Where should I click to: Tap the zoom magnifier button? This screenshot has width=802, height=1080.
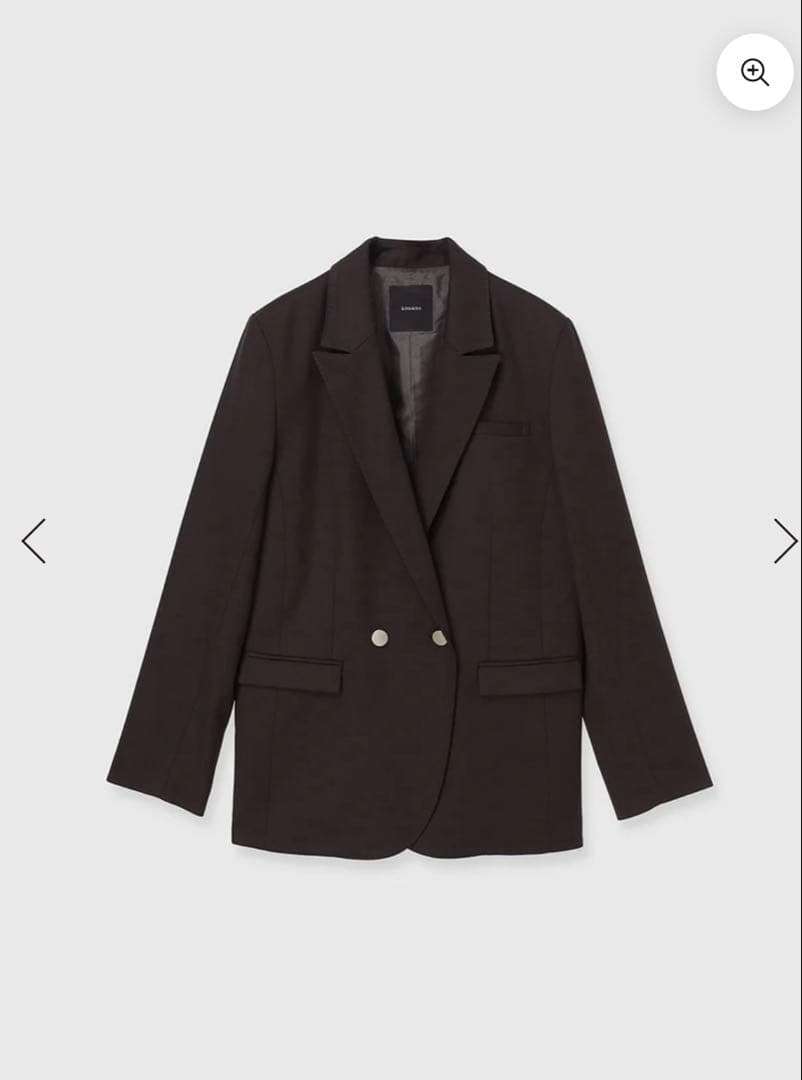click(754, 72)
